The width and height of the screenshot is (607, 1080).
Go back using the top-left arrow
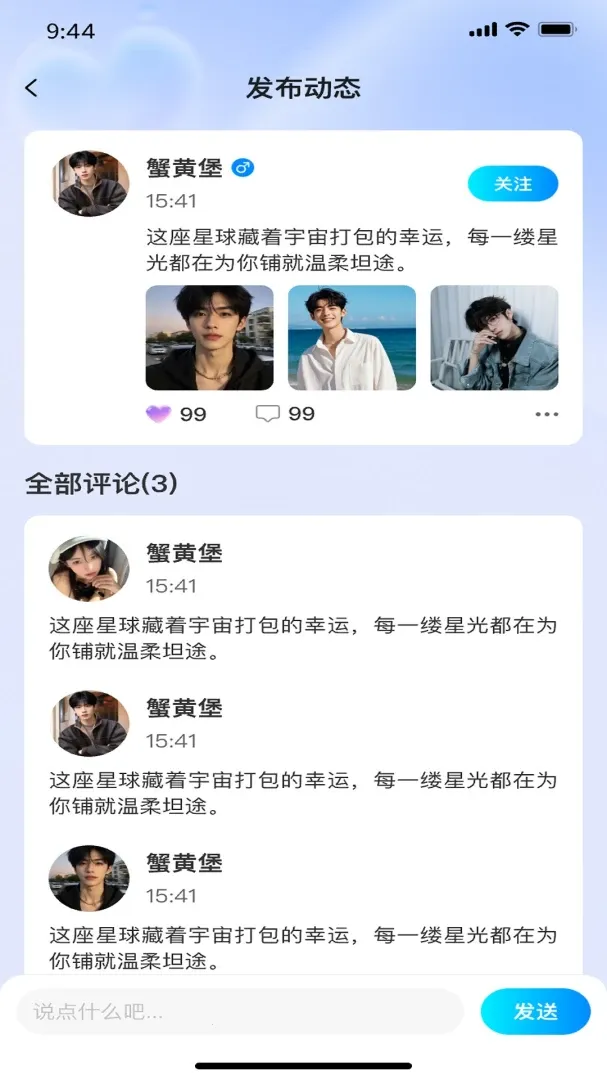pos(31,87)
